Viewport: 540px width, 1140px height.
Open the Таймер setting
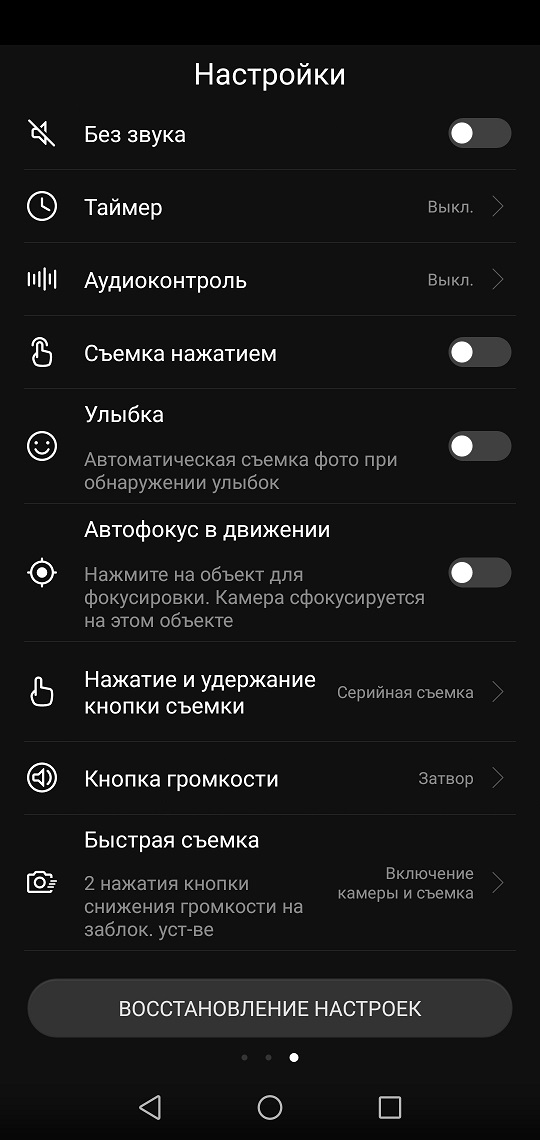click(270, 206)
